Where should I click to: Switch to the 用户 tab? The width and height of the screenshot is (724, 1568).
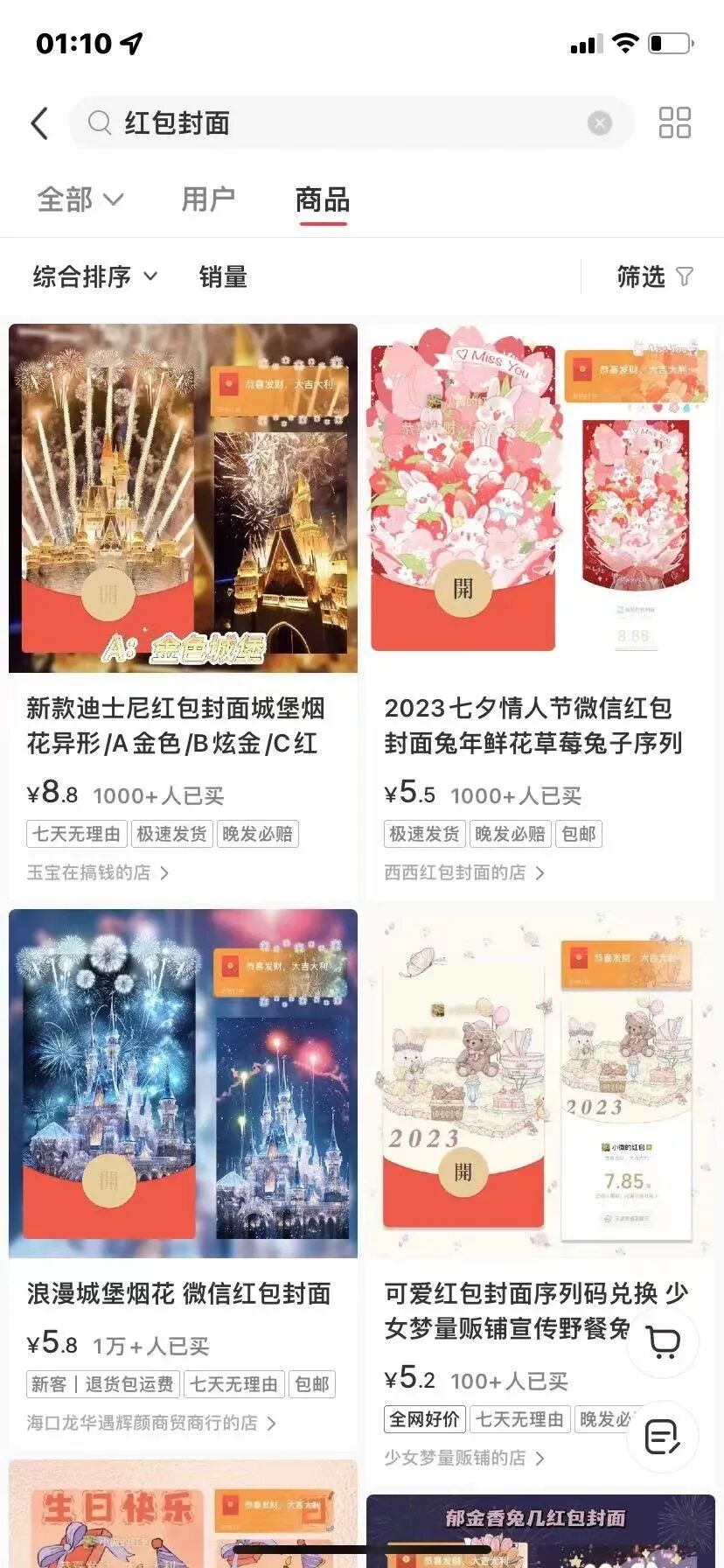(208, 199)
